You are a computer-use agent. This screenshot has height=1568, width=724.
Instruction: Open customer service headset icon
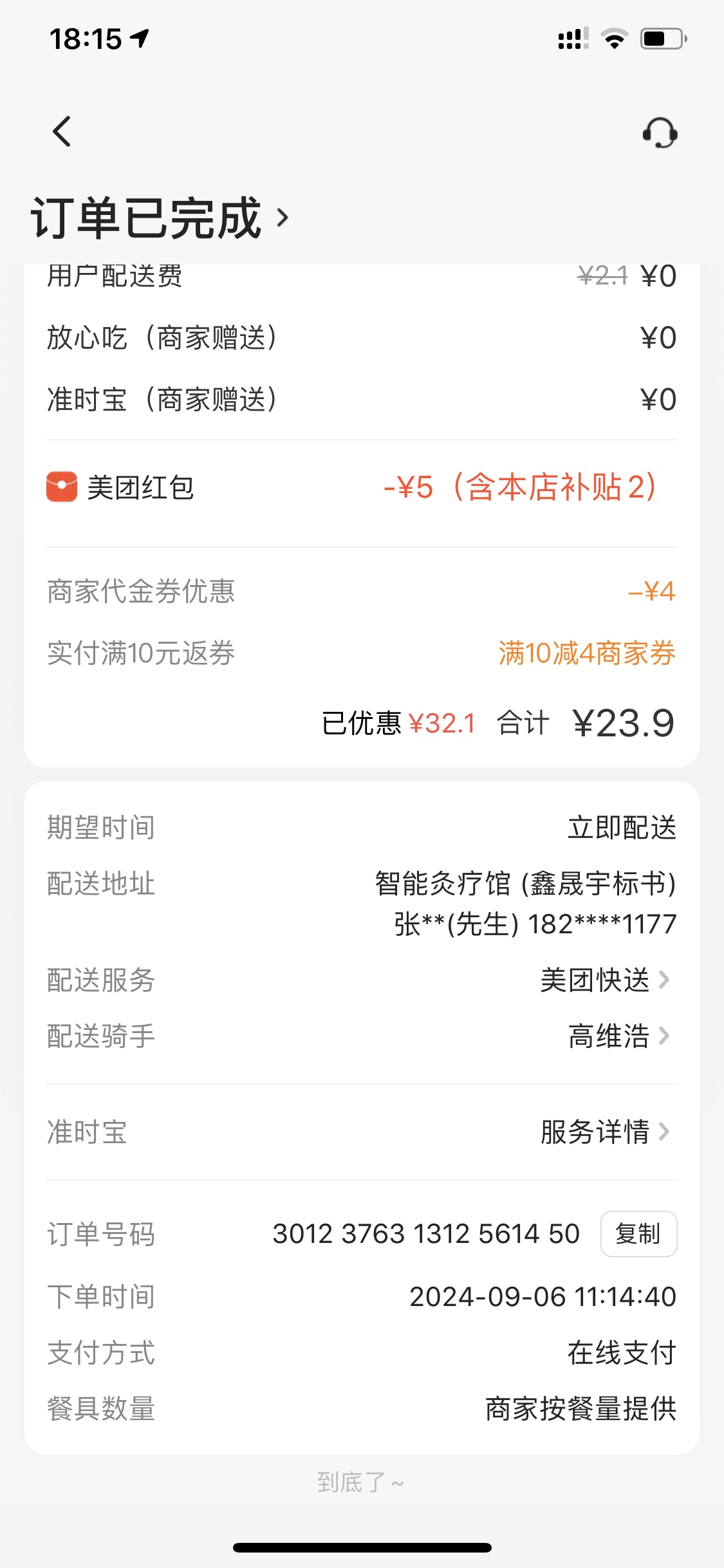[660, 133]
